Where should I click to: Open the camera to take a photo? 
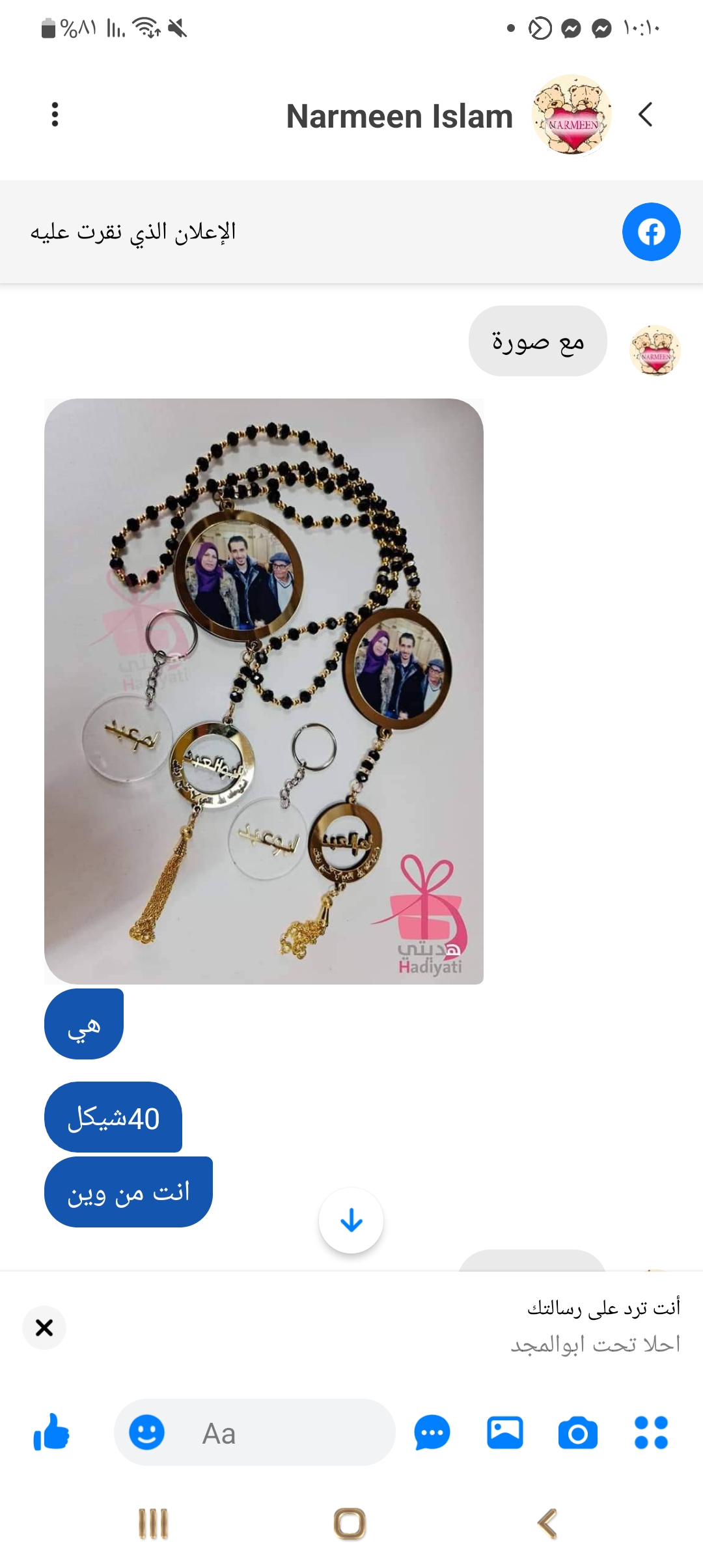(x=577, y=1433)
